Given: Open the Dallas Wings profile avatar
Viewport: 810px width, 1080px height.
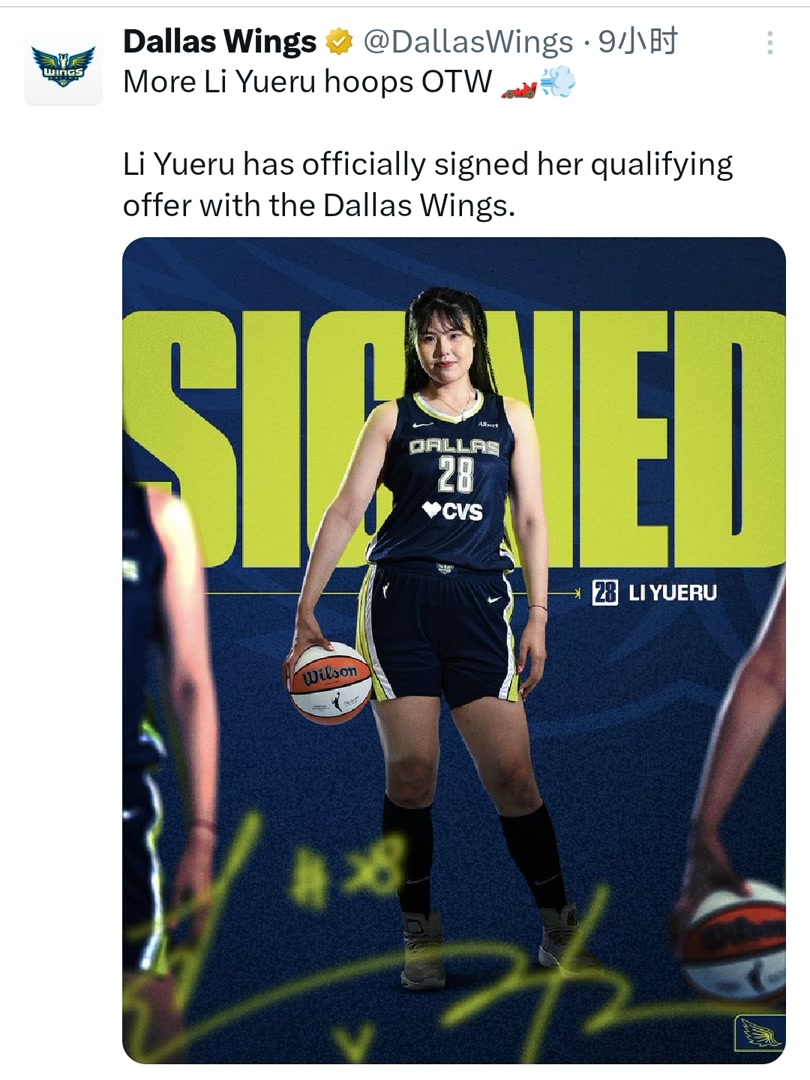Looking at the screenshot, I should tap(63, 67).
